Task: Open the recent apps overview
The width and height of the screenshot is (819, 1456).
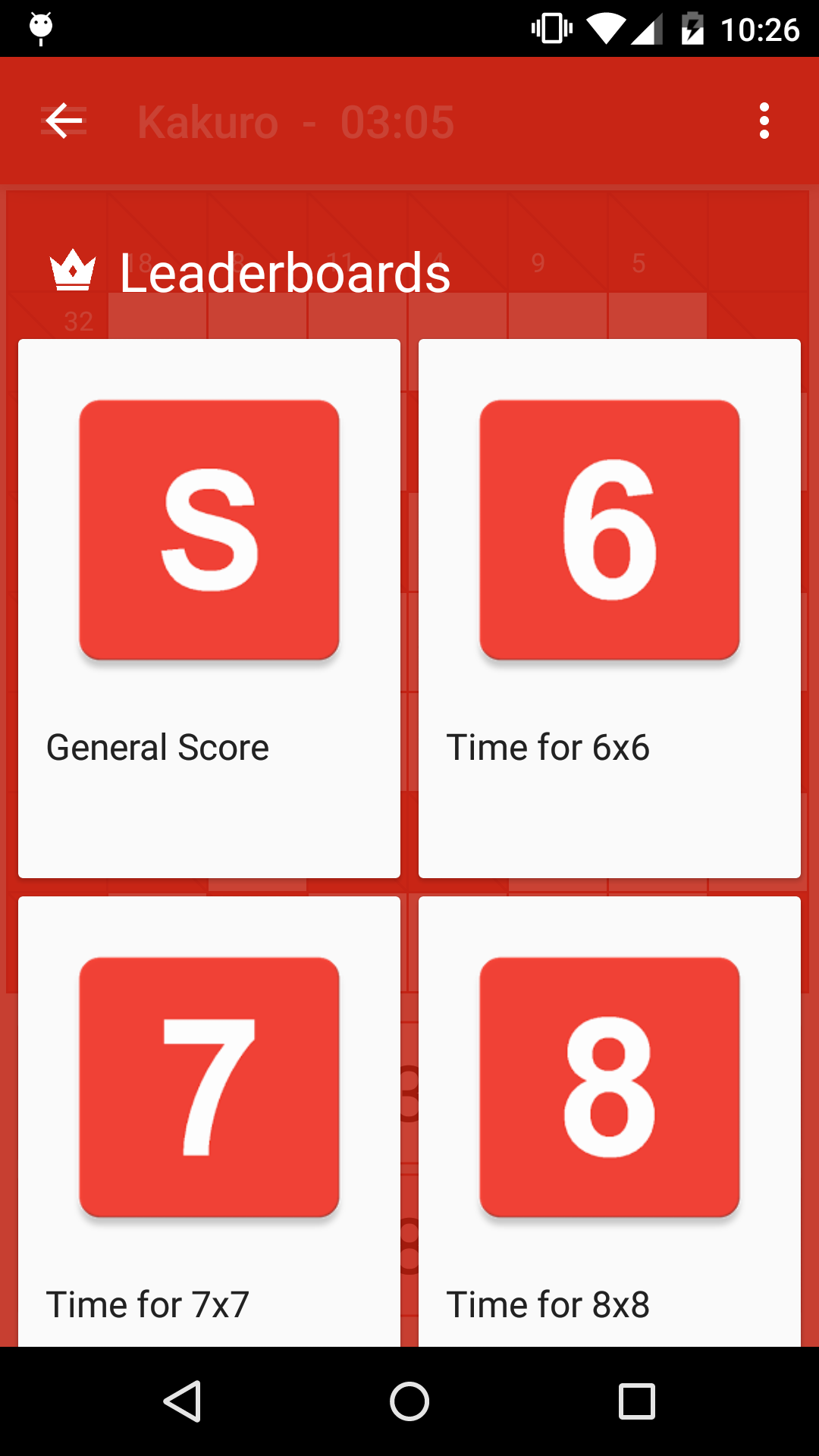Action: point(637,1401)
